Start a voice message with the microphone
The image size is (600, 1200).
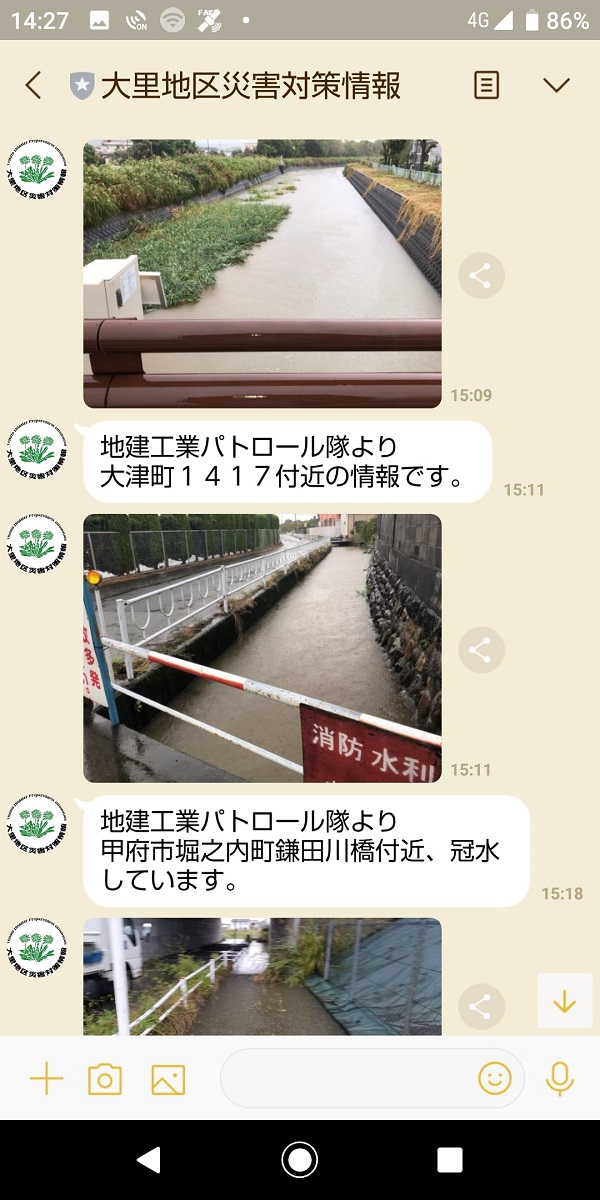coord(560,1078)
